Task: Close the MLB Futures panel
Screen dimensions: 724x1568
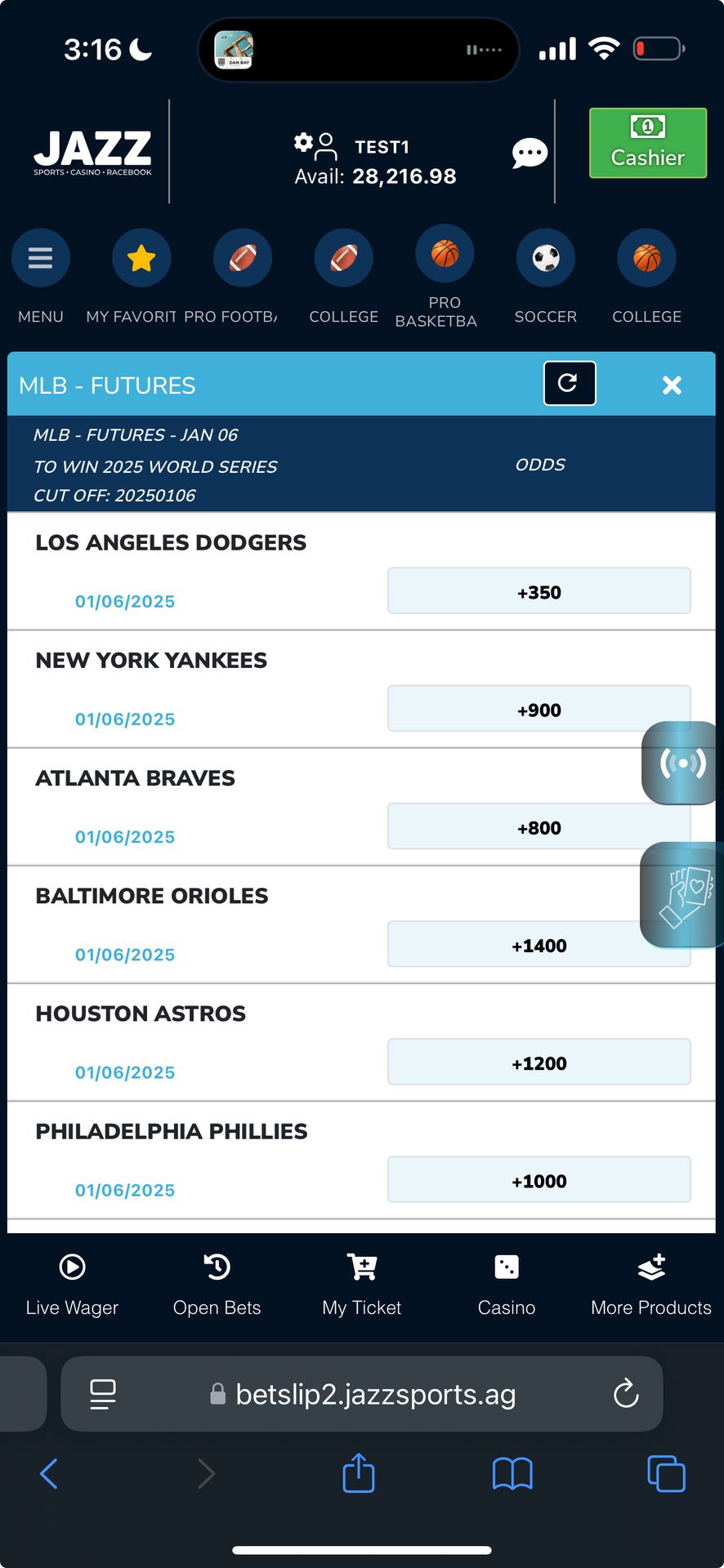Action: pyautogui.click(x=672, y=385)
